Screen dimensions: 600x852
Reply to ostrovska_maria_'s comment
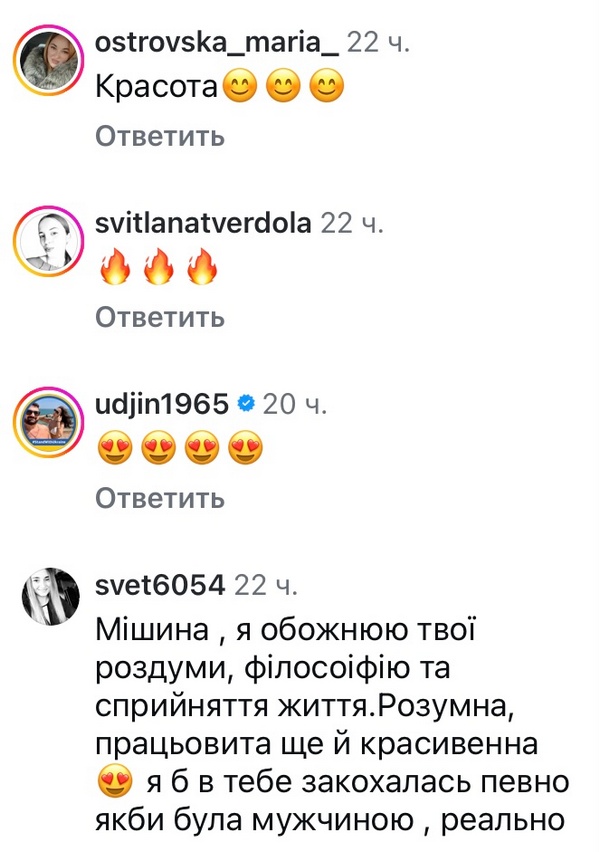click(159, 136)
